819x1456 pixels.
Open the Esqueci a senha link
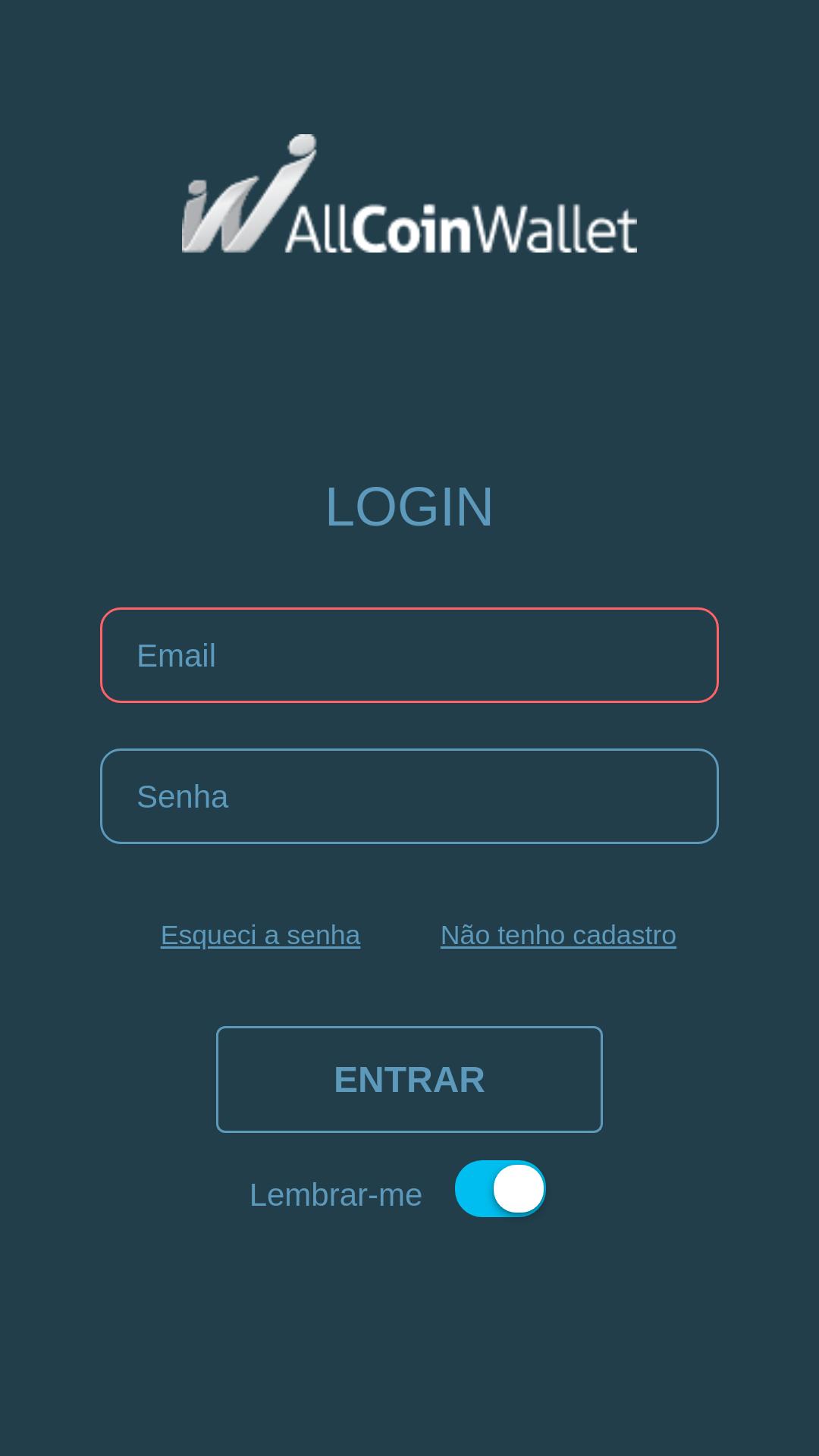(x=260, y=935)
